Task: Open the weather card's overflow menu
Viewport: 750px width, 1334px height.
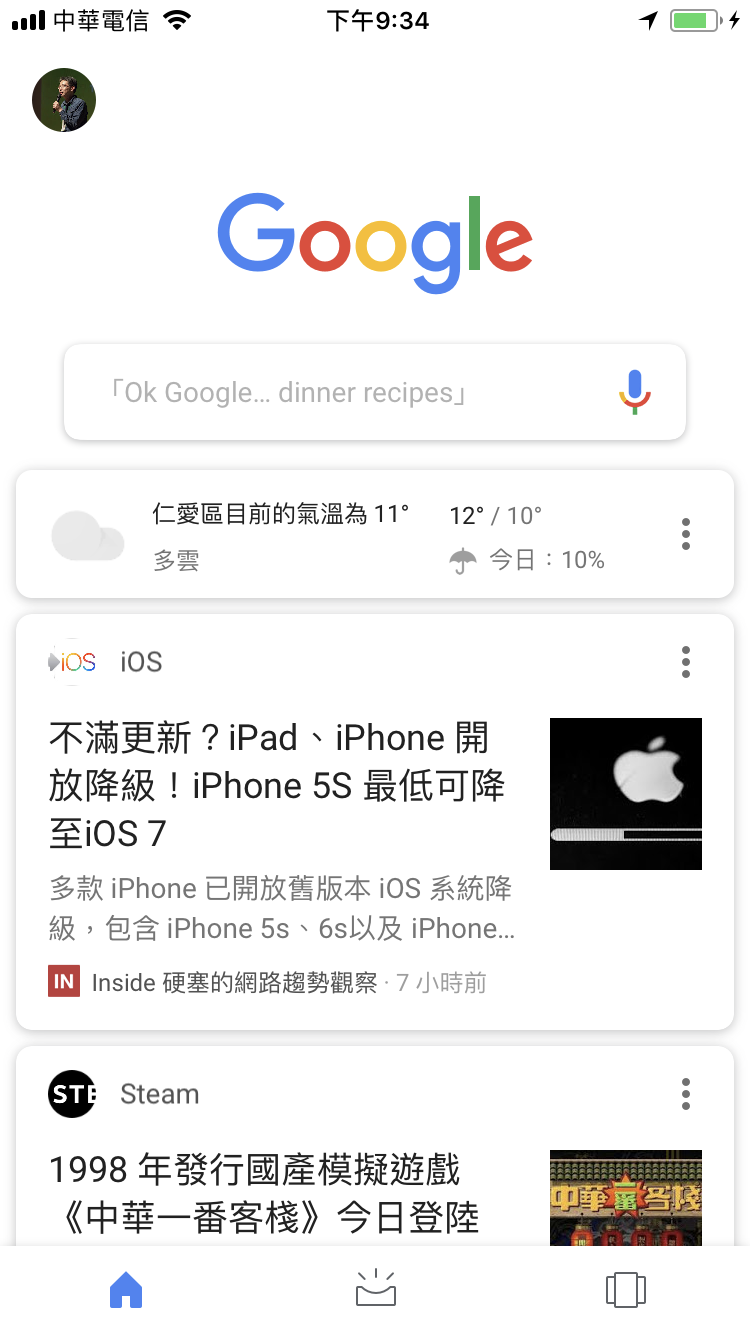Action: [x=686, y=534]
